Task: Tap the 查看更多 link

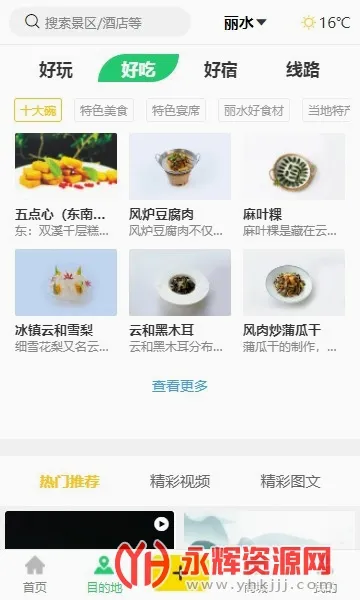Action: point(180,386)
